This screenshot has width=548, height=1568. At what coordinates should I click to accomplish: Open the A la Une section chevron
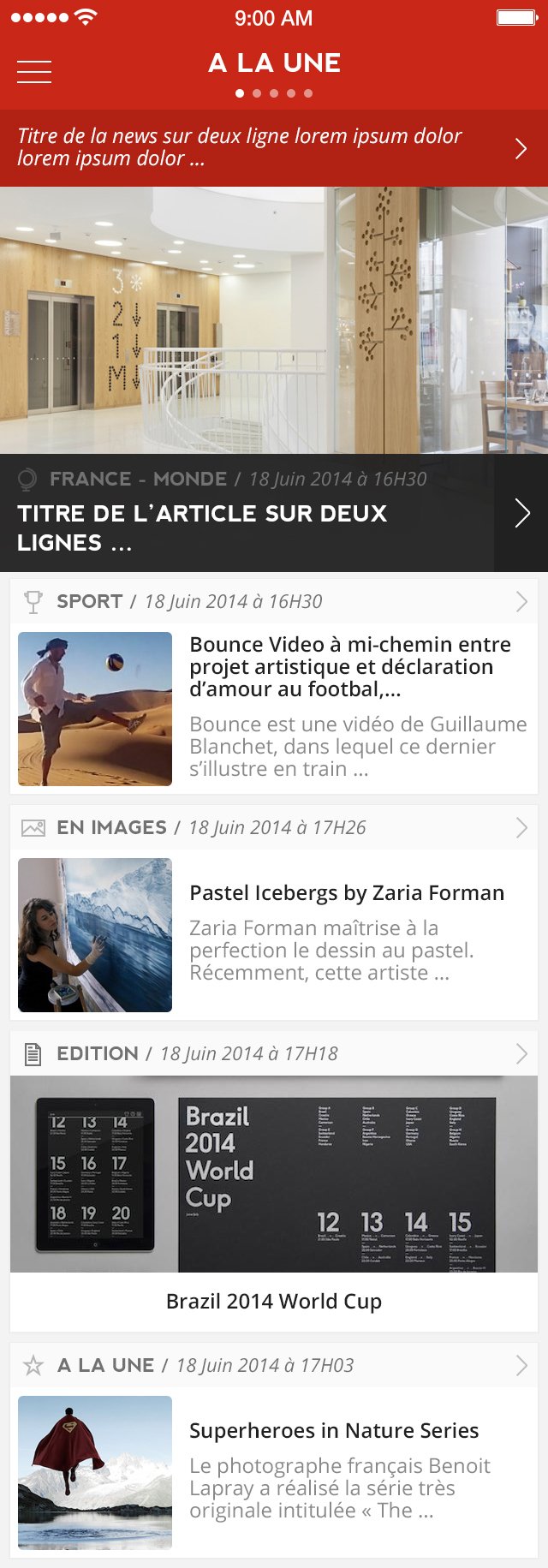pyautogui.click(x=521, y=1365)
